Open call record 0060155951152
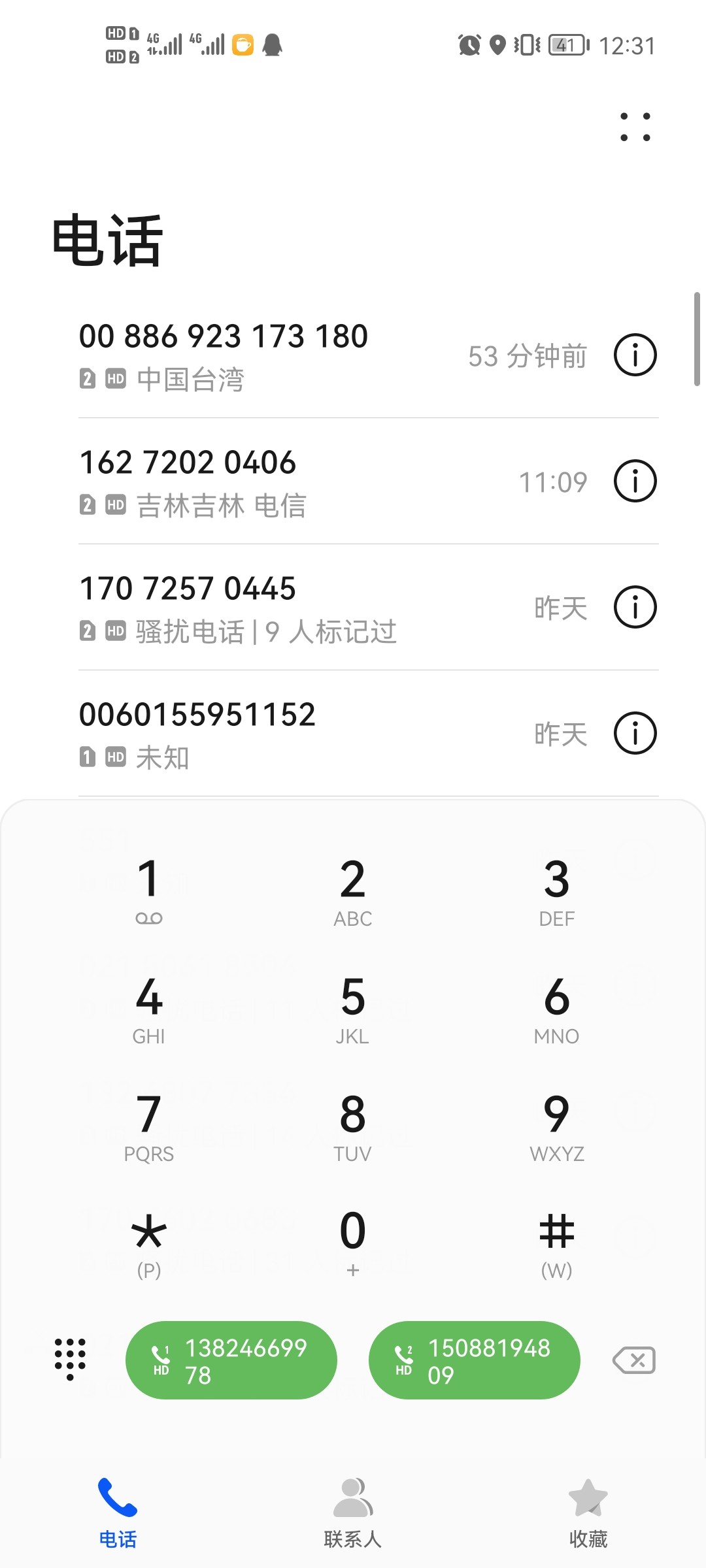 (261, 733)
